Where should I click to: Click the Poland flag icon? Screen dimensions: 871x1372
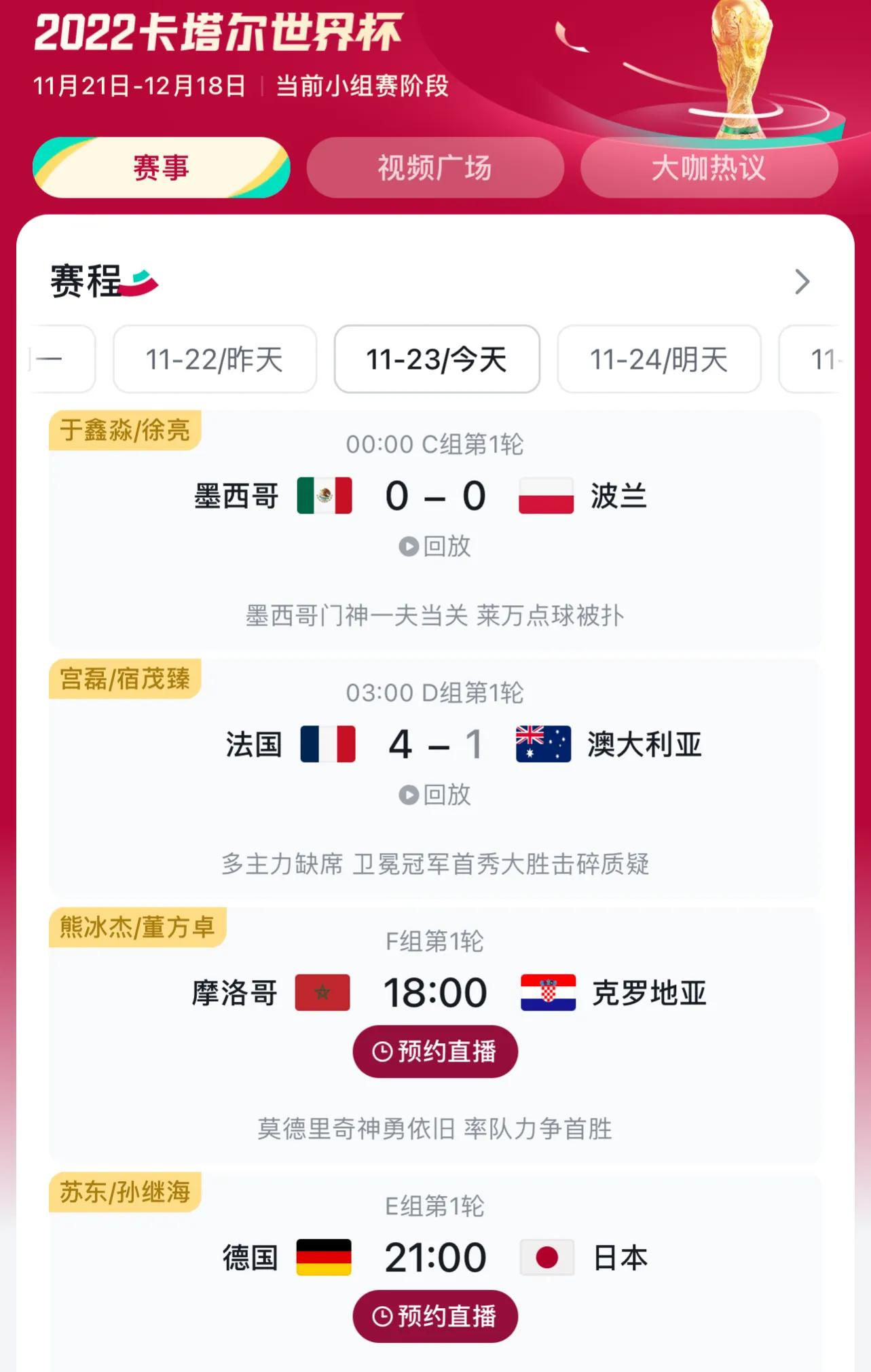tap(547, 496)
